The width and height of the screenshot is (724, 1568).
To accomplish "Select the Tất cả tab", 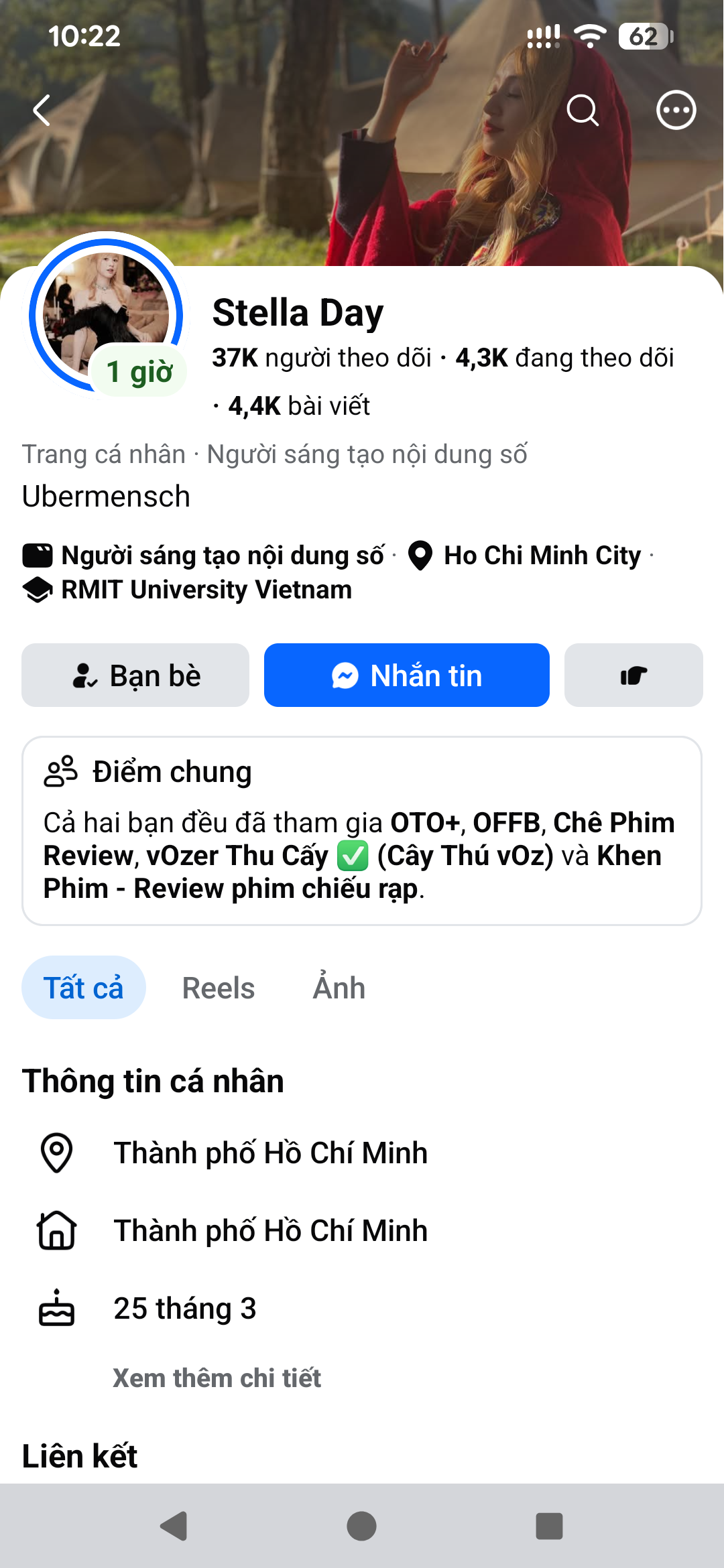I will pyautogui.click(x=84, y=988).
